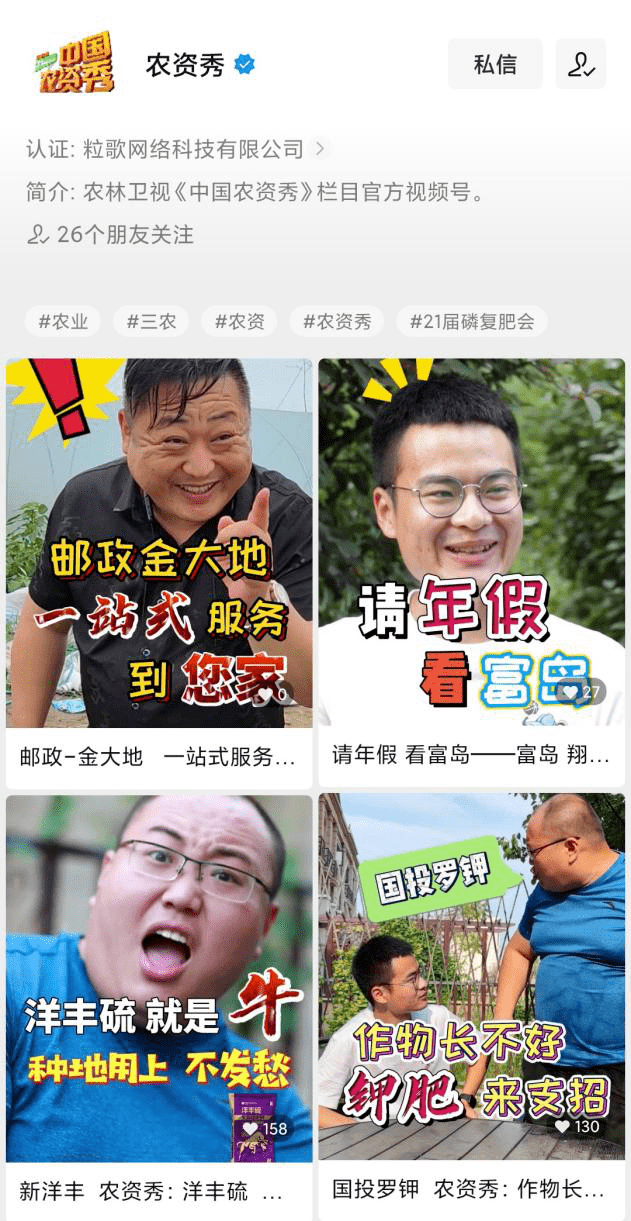
Task: Tap the followed-status person icon button
Action: (580, 64)
